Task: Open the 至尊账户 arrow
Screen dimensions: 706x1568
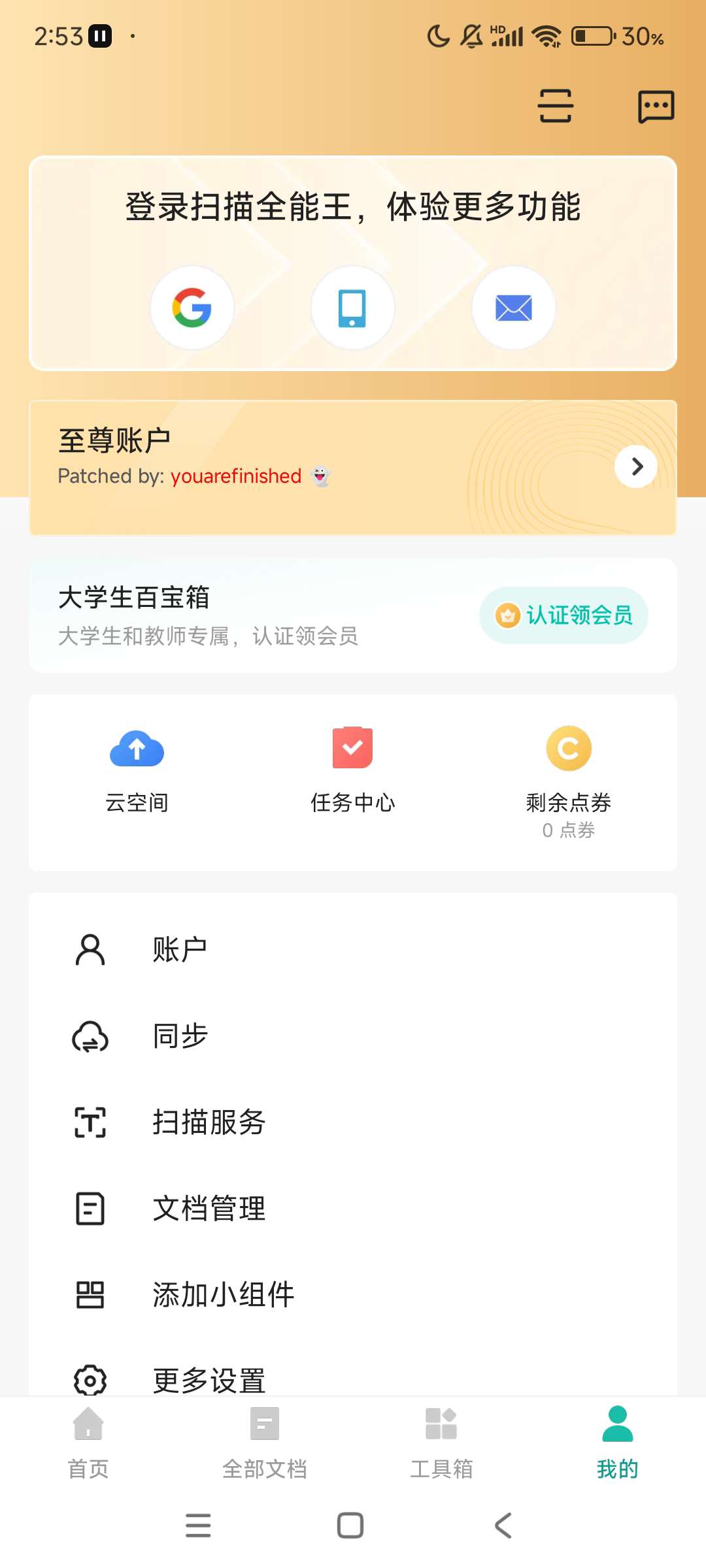Action: point(636,466)
